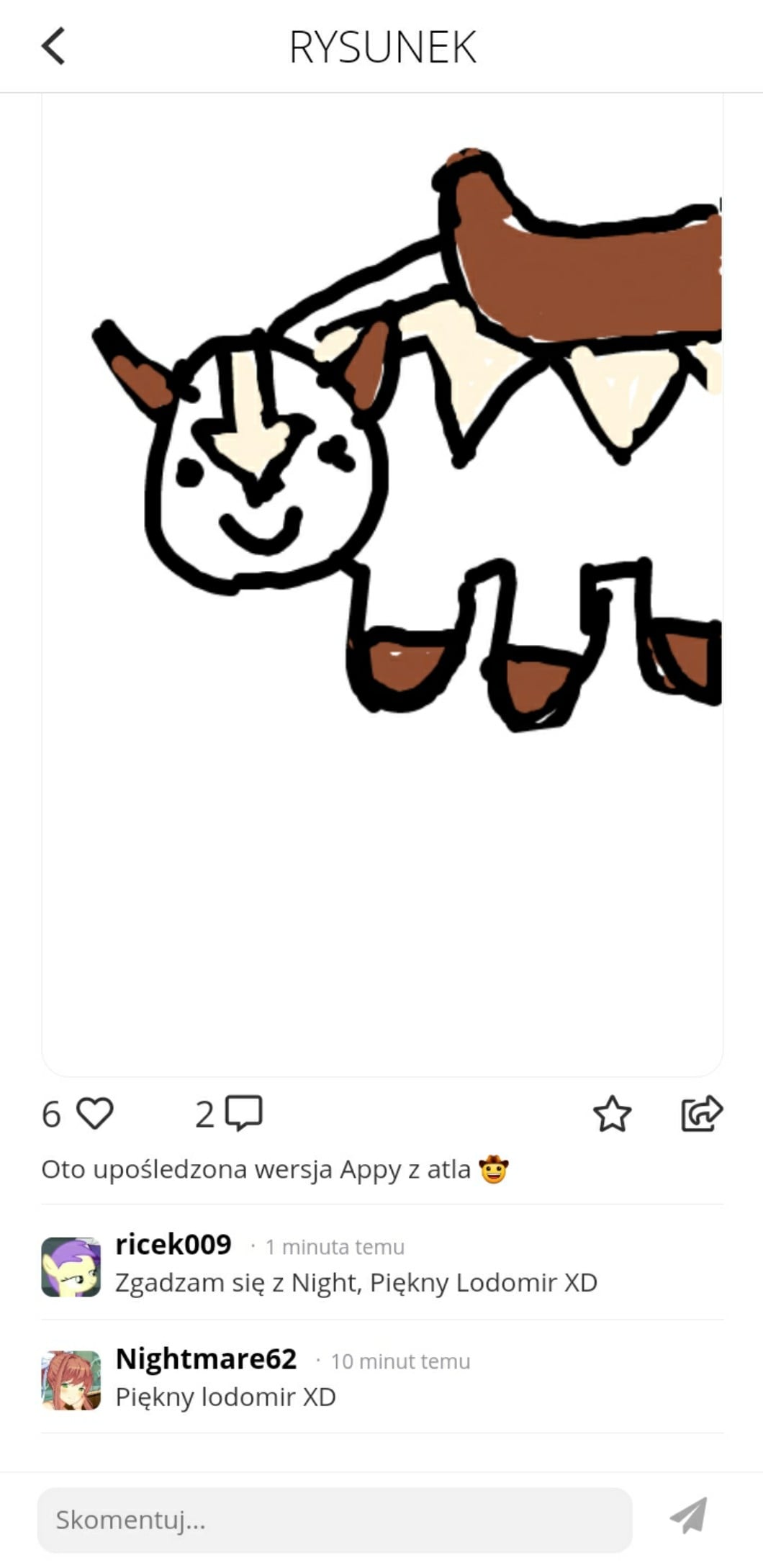Focus the Skomentuj comment field
The image size is (763, 1568).
[335, 1520]
